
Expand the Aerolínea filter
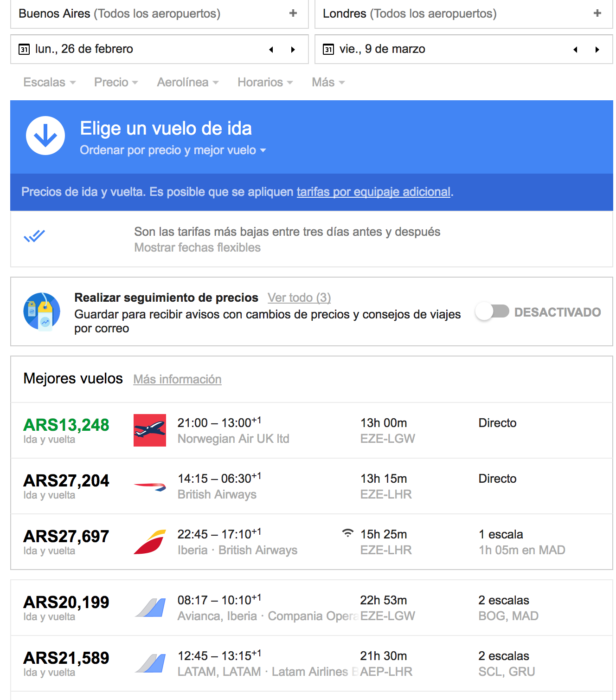pyautogui.click(x=188, y=82)
